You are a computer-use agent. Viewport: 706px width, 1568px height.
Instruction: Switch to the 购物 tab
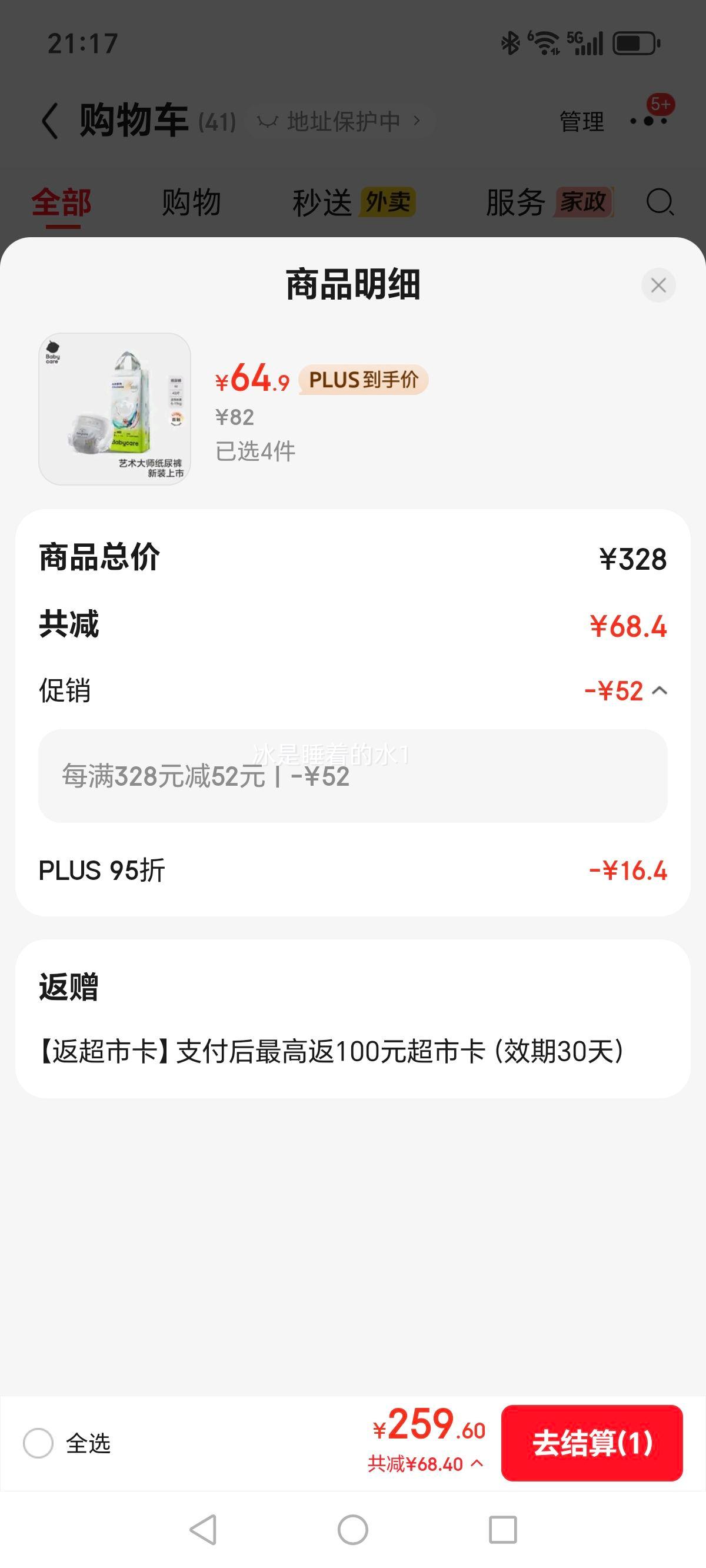(190, 201)
